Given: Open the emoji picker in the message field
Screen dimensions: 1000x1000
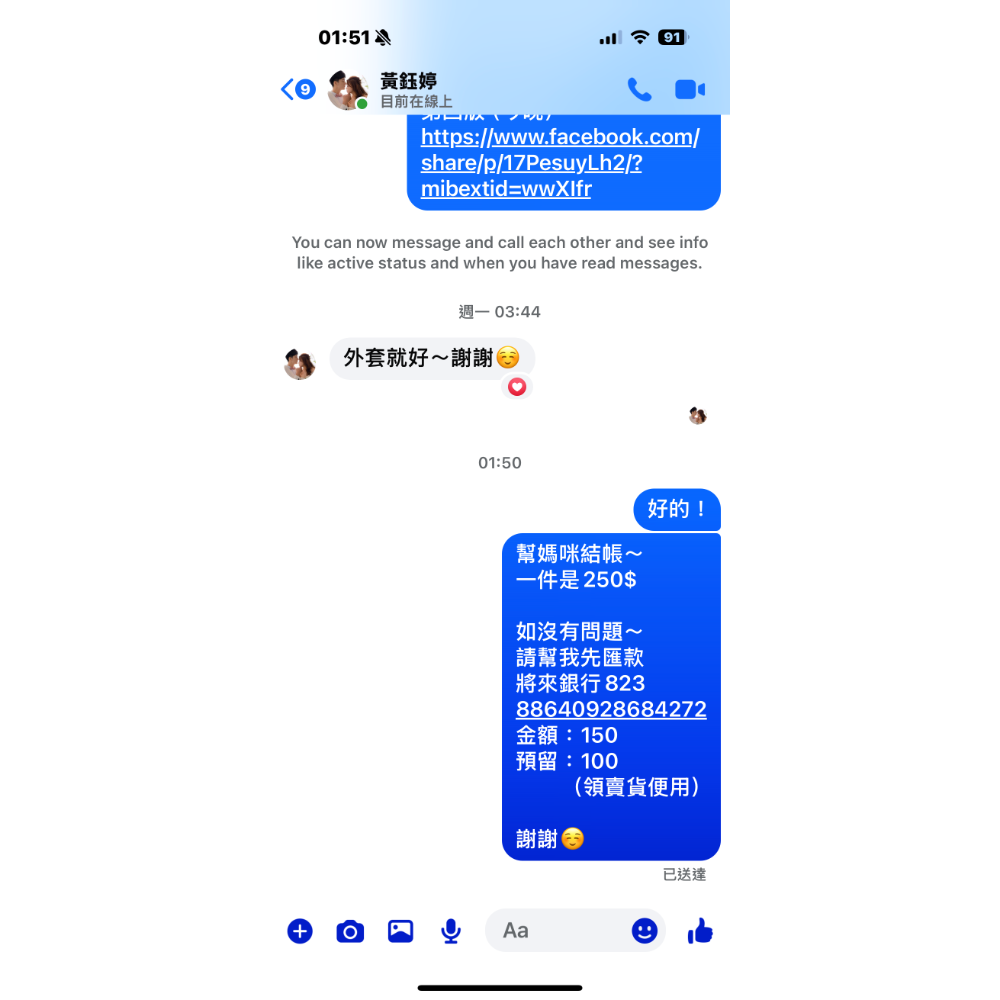Looking at the screenshot, I should (x=645, y=931).
